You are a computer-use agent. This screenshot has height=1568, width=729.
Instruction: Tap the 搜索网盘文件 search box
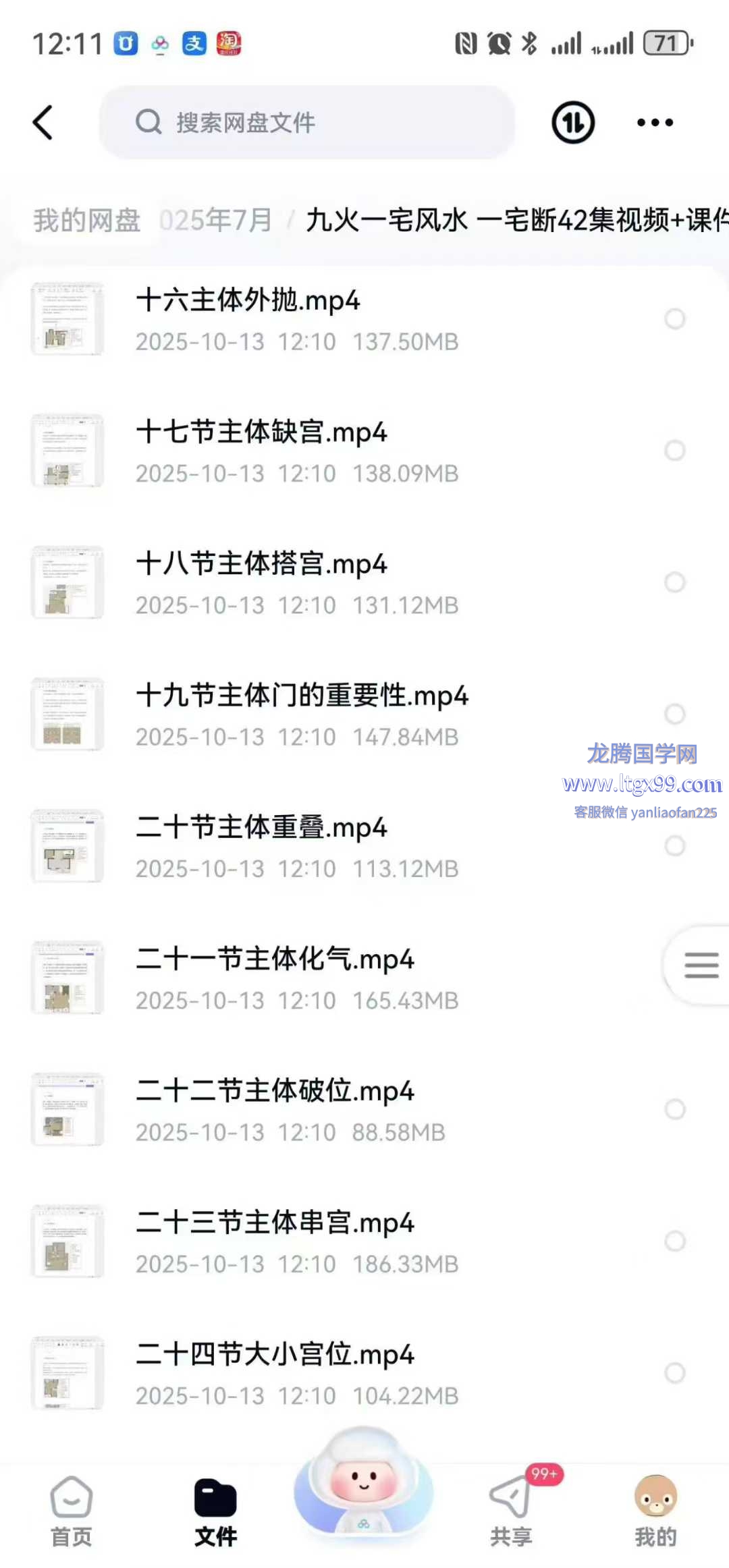(307, 123)
